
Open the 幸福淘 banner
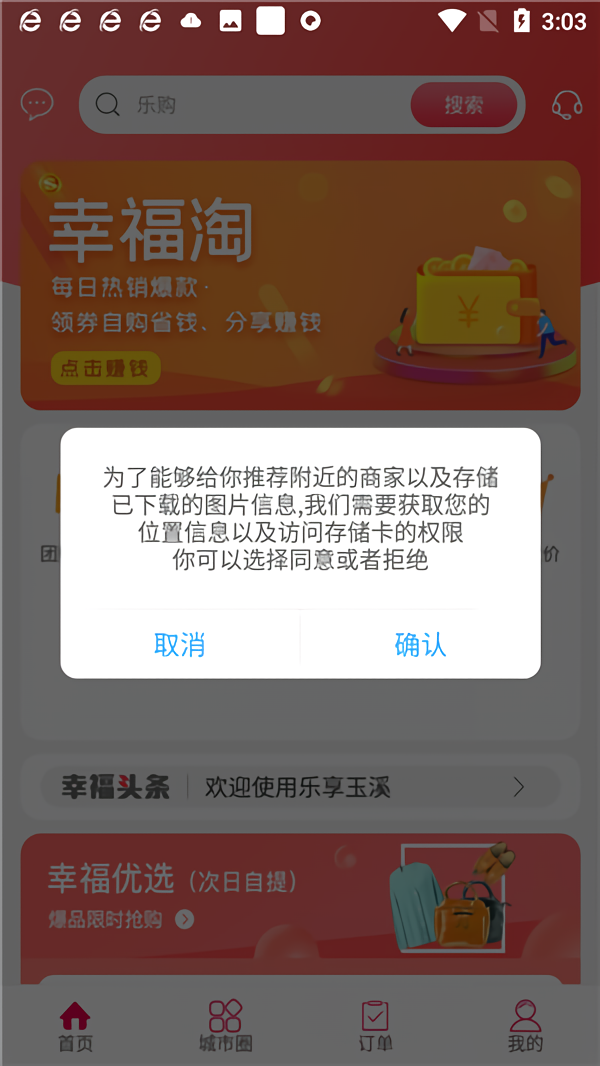[300, 285]
